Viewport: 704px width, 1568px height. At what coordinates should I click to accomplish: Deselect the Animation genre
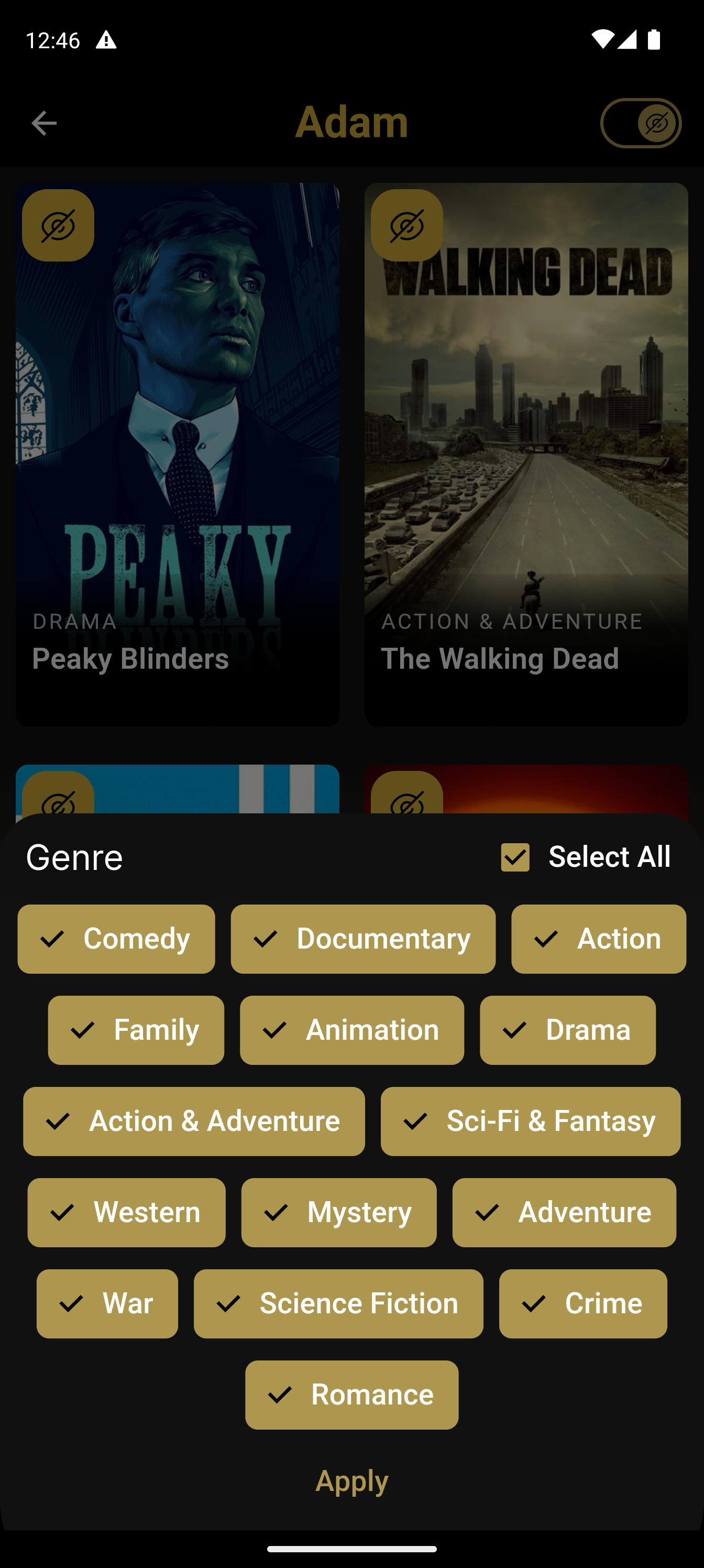(351, 1030)
